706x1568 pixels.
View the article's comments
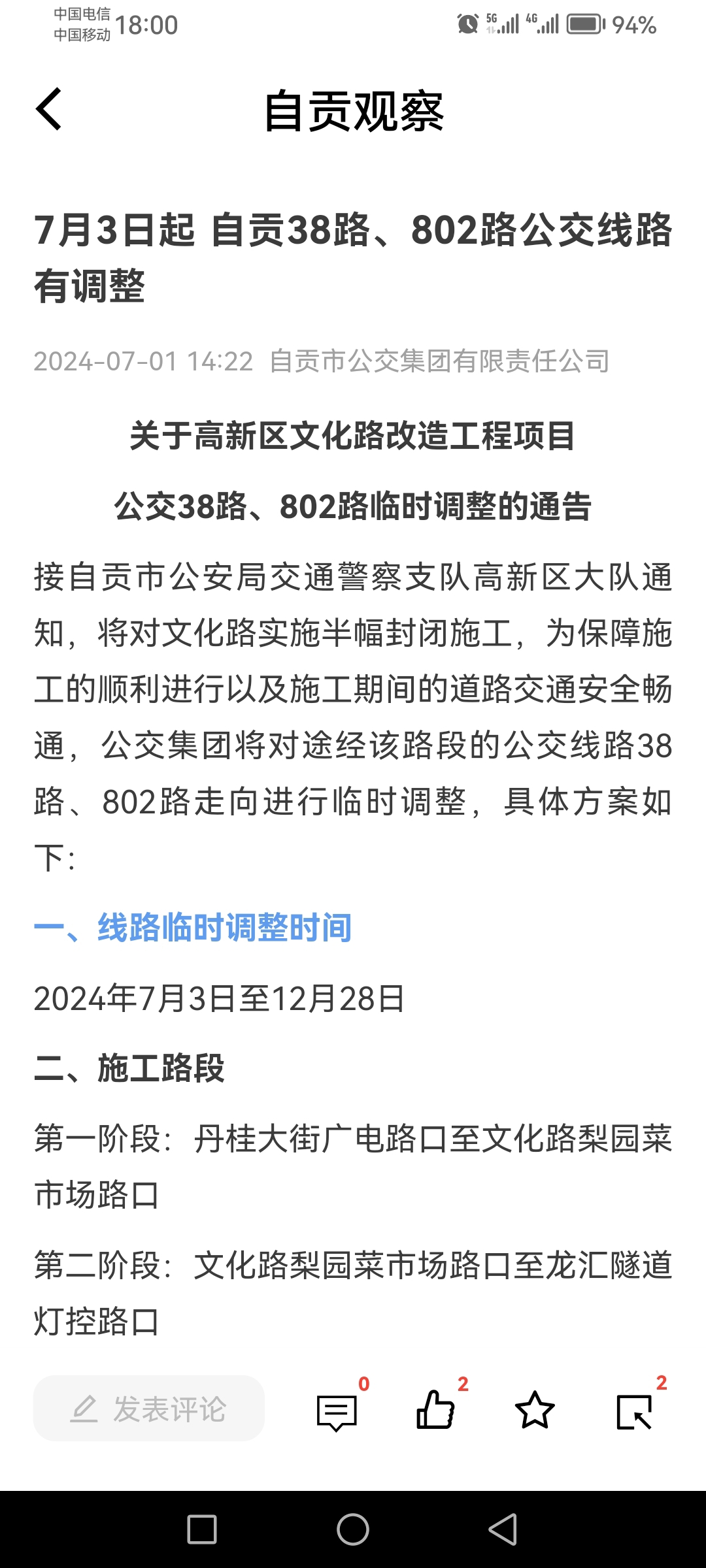337,1412
